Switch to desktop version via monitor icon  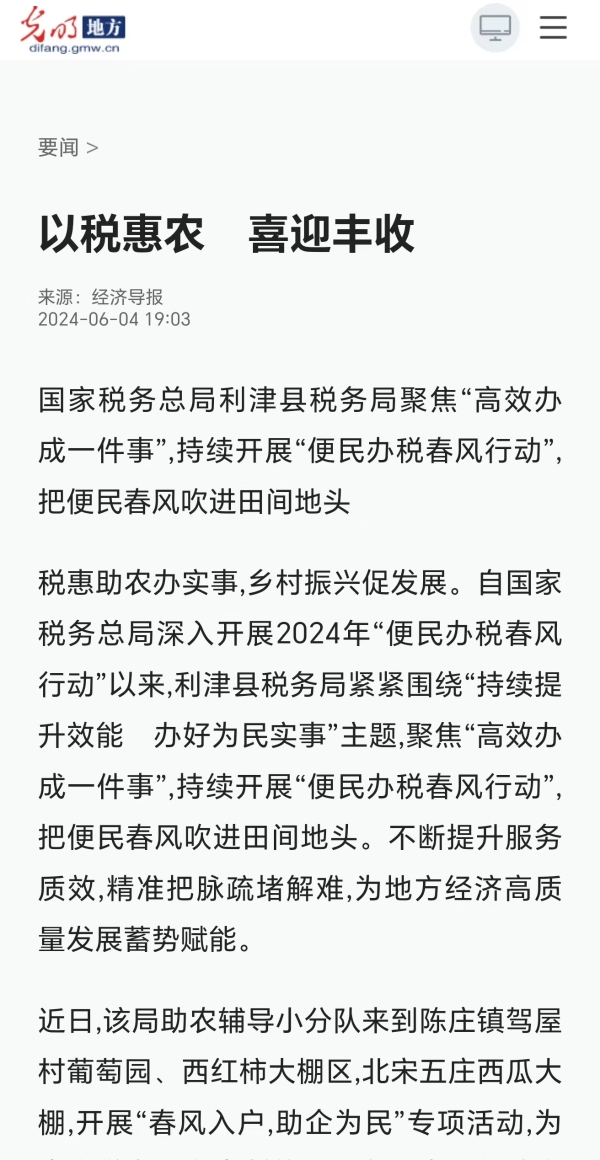point(495,28)
